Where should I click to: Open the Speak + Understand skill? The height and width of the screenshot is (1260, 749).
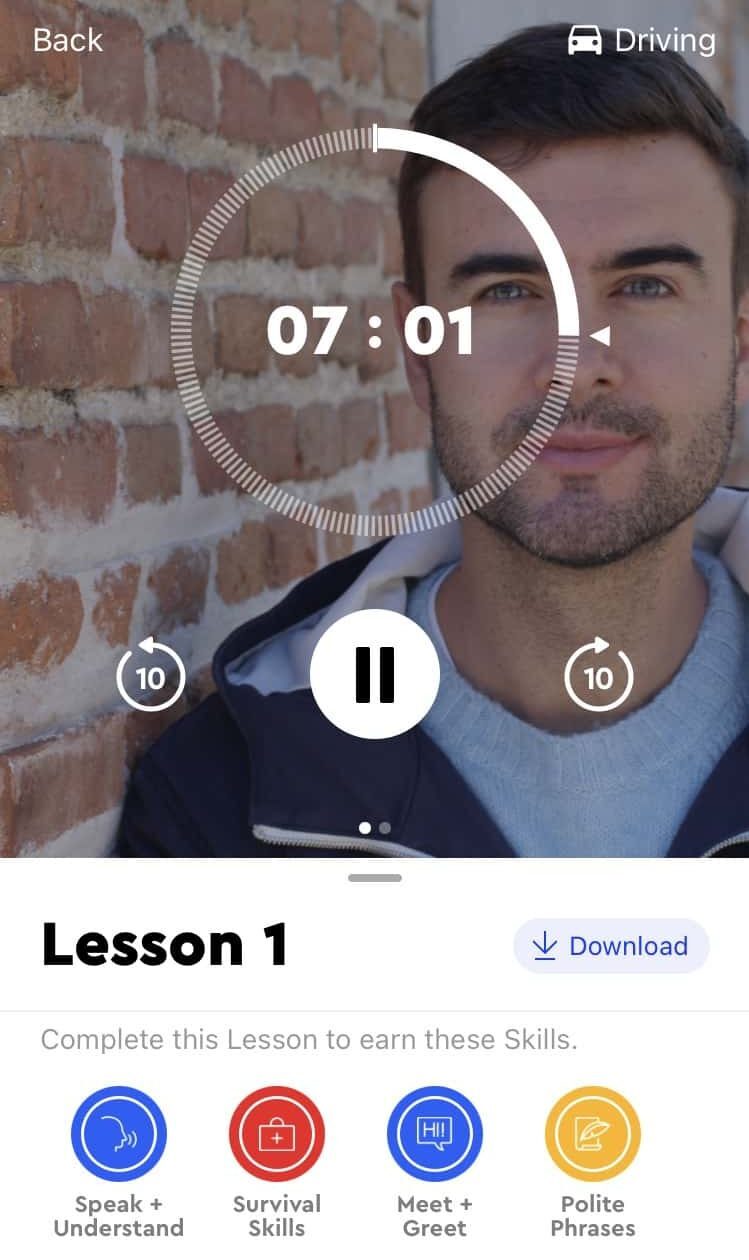(x=119, y=1133)
